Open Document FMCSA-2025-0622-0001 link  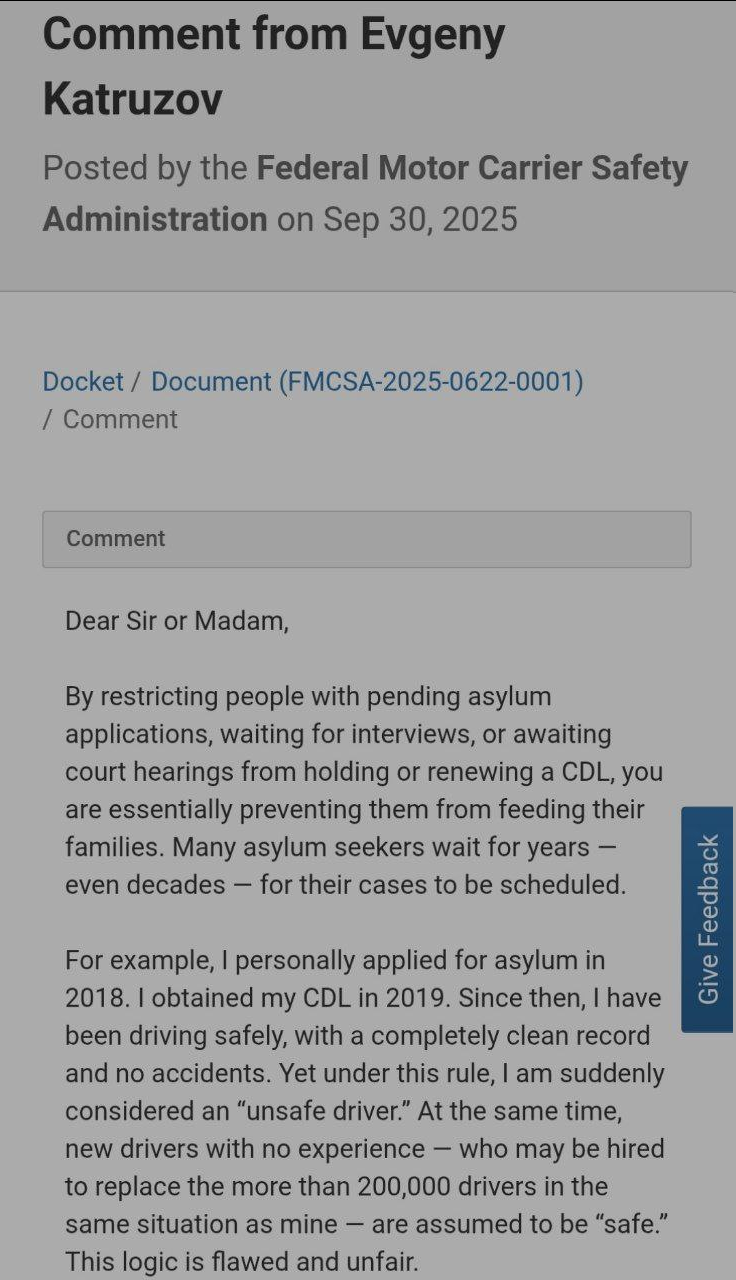tap(367, 381)
